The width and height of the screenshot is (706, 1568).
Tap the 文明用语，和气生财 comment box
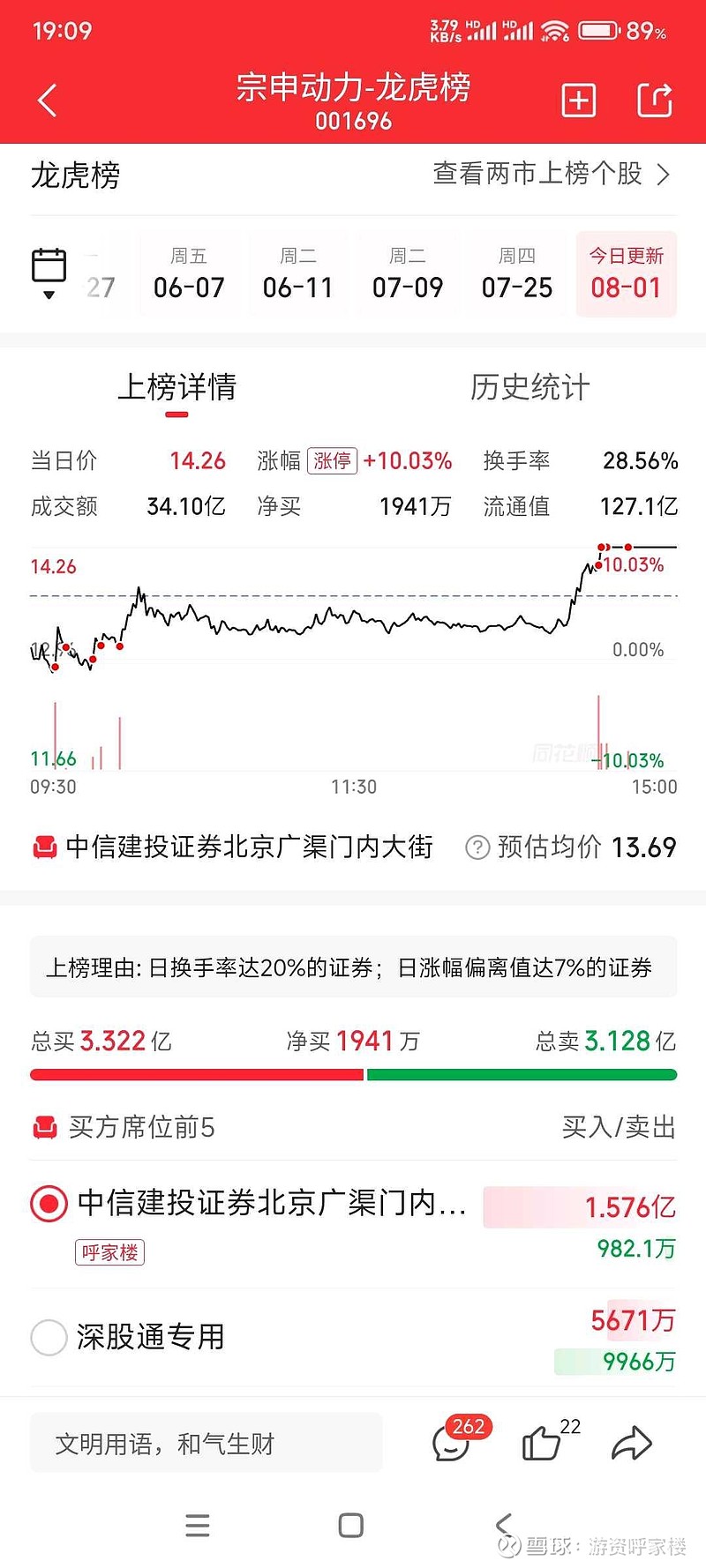(x=207, y=1443)
